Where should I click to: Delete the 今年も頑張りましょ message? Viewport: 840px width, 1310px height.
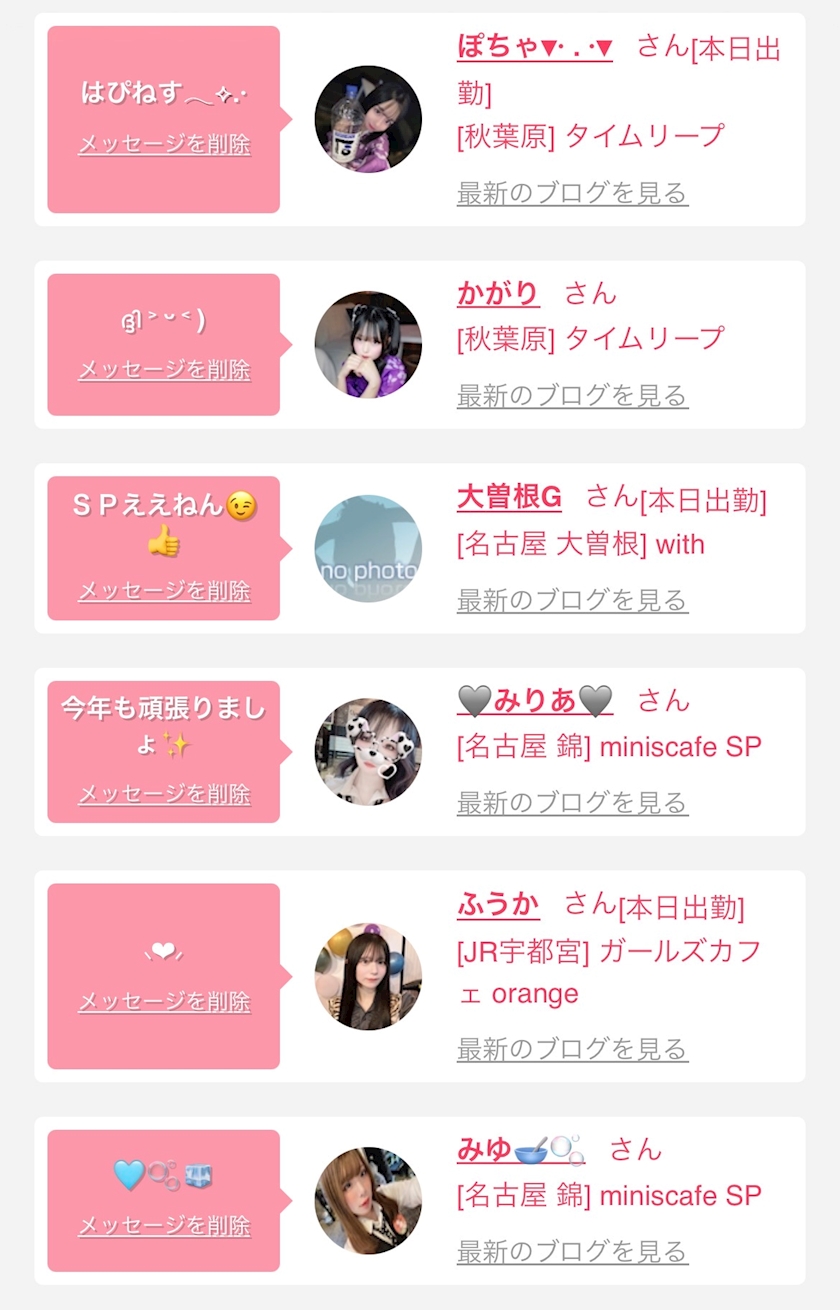[164, 795]
